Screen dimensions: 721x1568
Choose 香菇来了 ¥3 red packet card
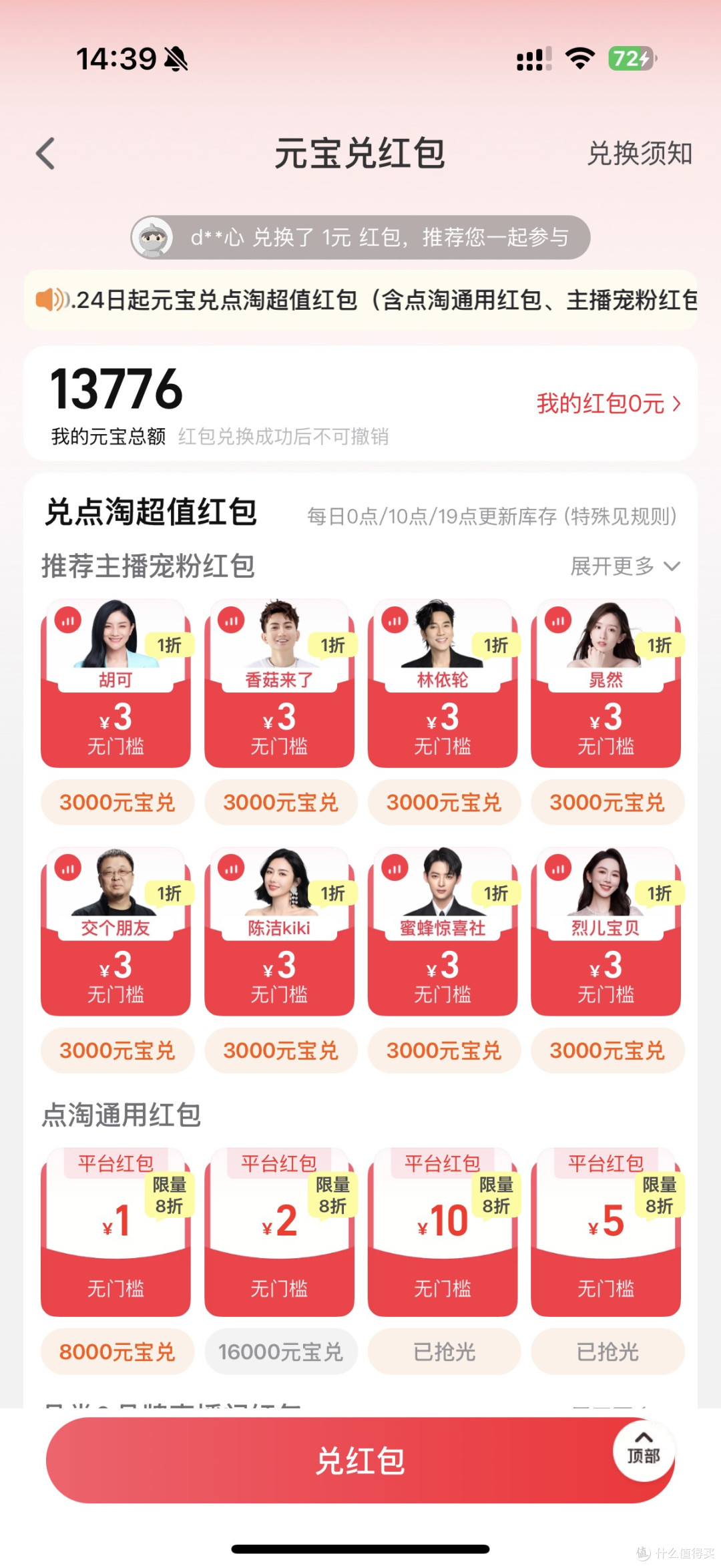coord(279,682)
